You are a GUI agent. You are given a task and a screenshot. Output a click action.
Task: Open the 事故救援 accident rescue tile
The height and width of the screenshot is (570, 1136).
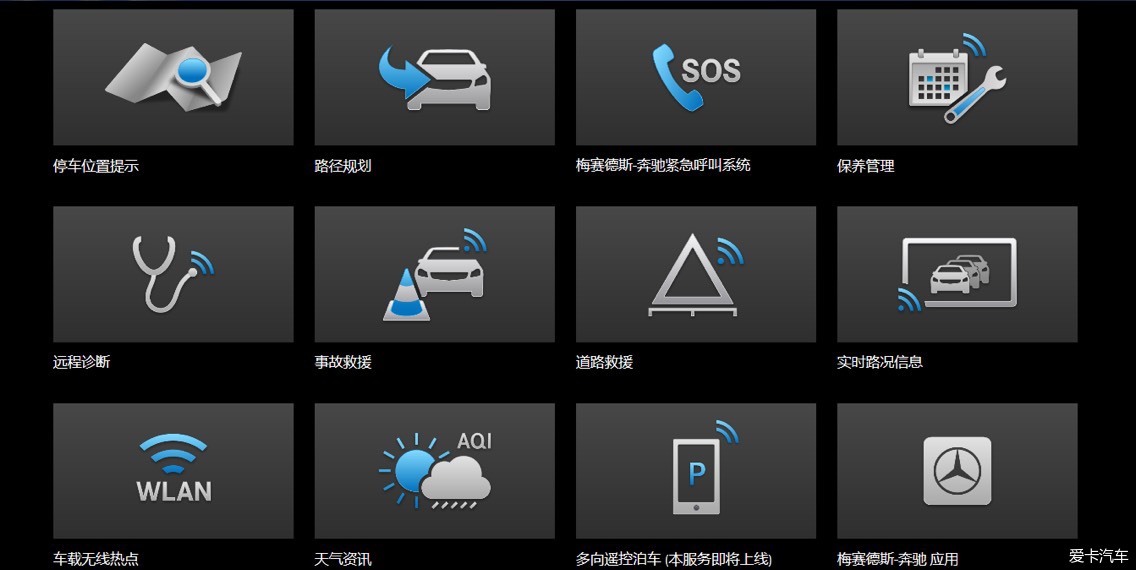434,274
